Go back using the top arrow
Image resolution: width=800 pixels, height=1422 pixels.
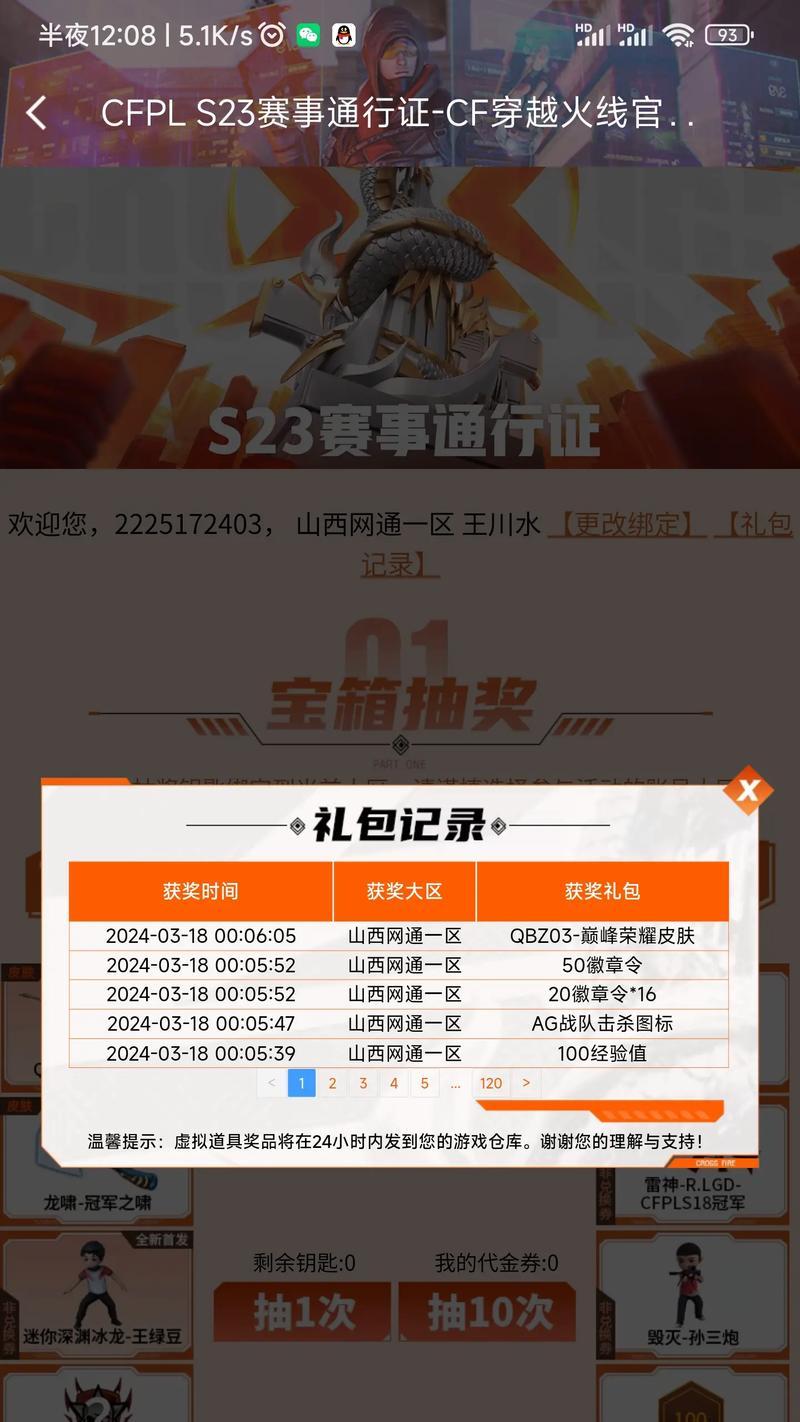[36, 113]
